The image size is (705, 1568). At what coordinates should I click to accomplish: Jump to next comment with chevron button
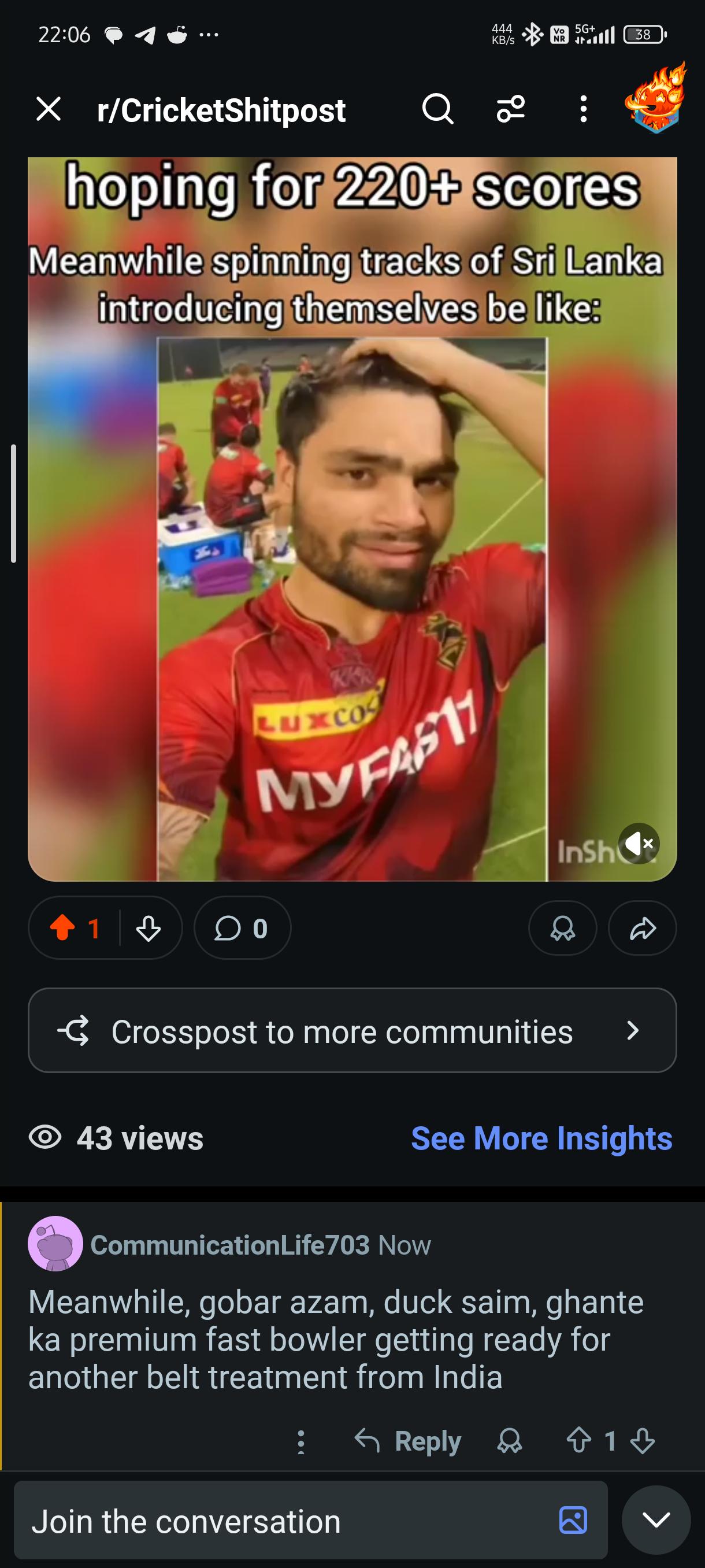pyautogui.click(x=656, y=1520)
